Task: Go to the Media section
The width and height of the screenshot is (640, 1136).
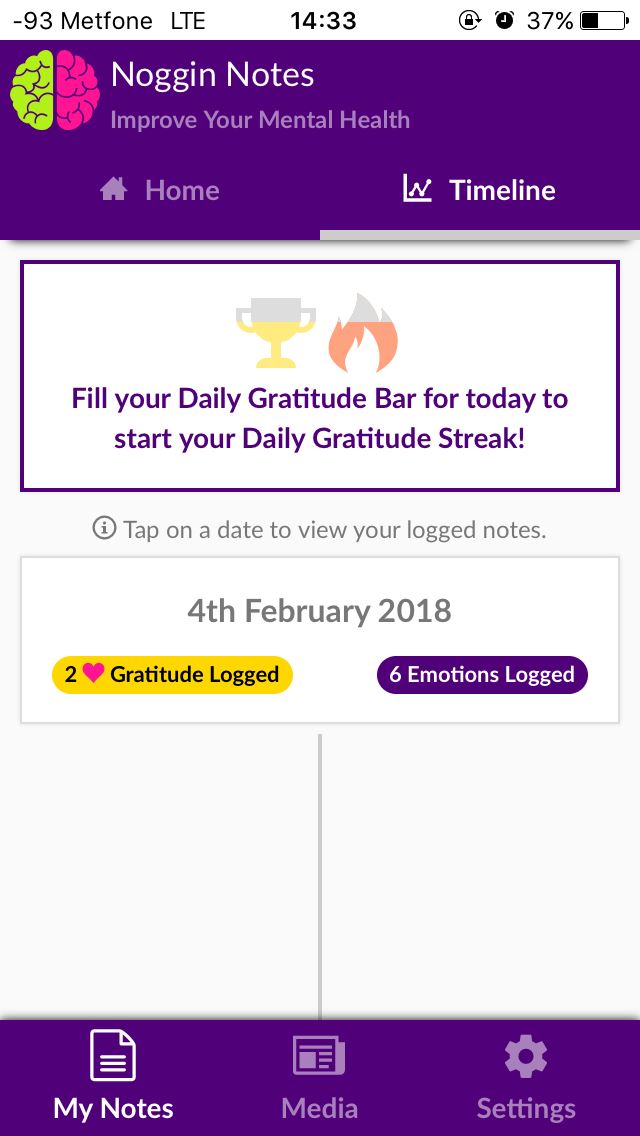Action: [320, 1077]
